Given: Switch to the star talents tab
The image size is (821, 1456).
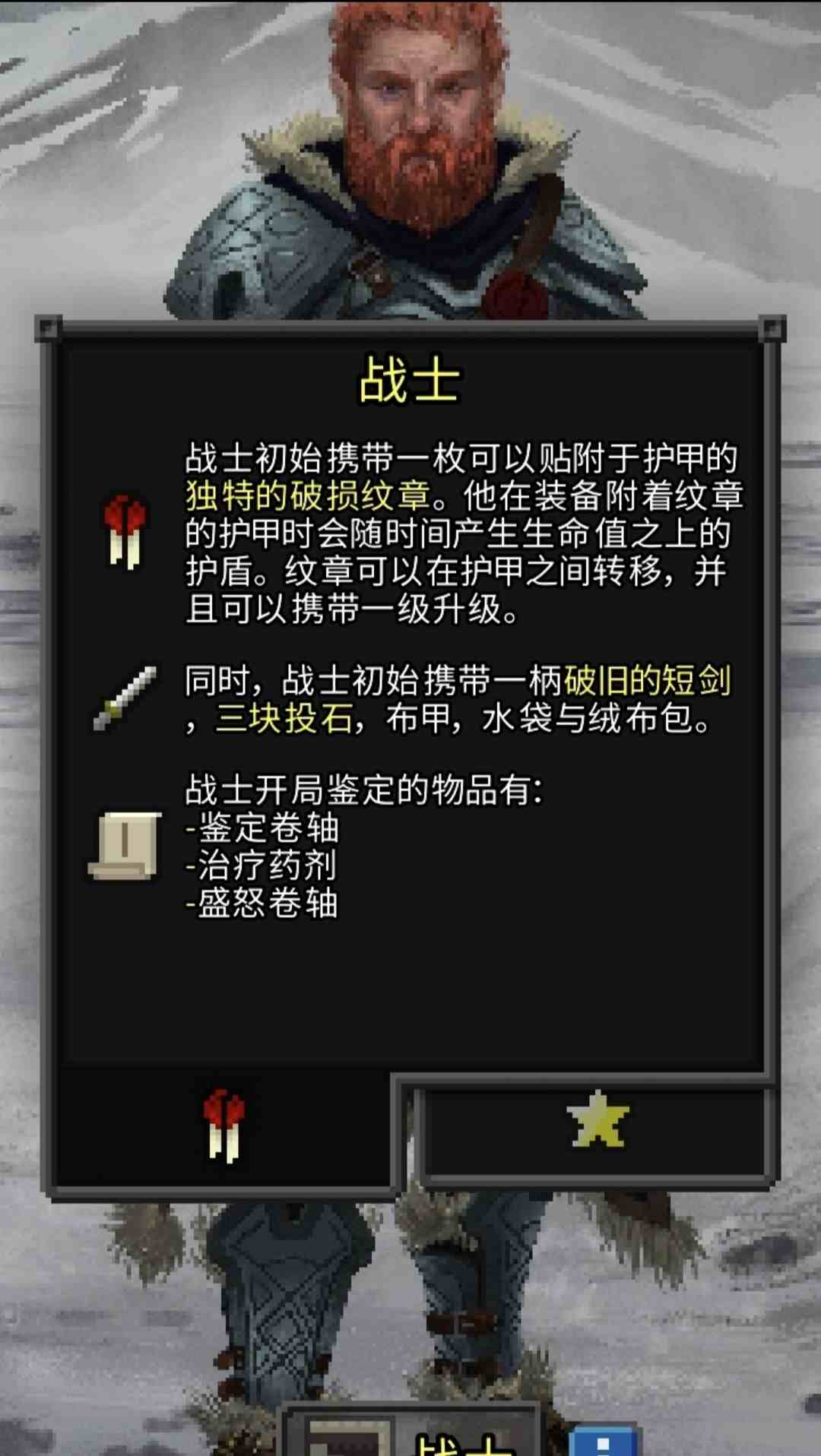Looking at the screenshot, I should (598, 1120).
